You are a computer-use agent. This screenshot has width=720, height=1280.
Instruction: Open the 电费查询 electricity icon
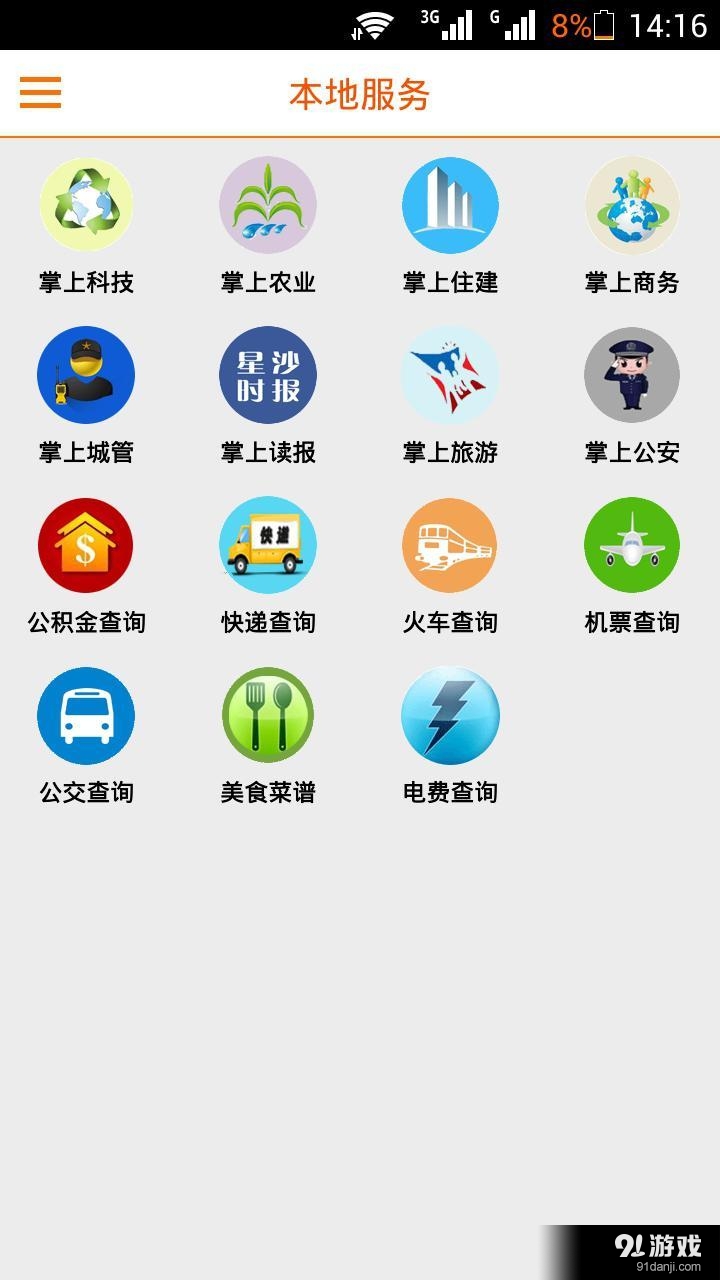pyautogui.click(x=449, y=715)
